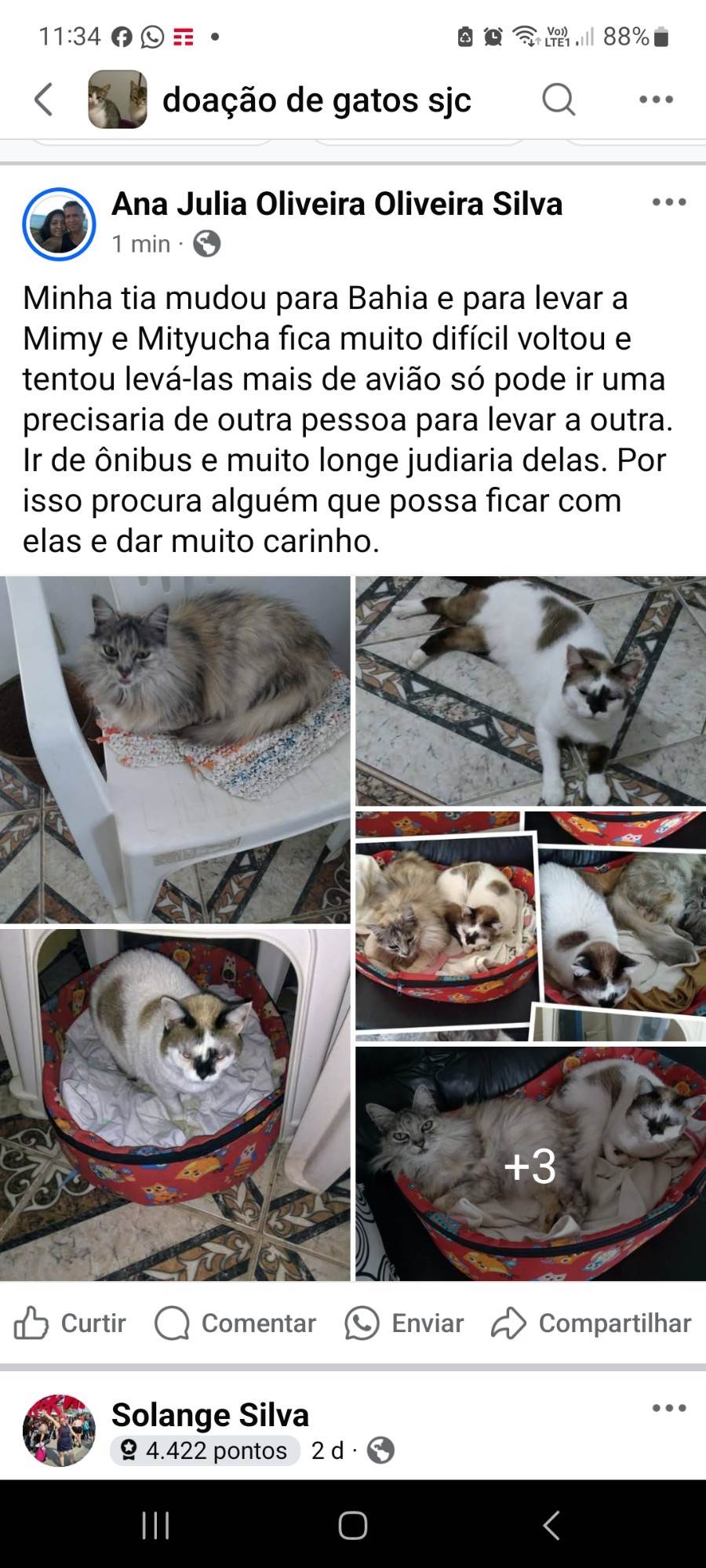
Task: Open recent apps from navigation bar
Action: click(x=155, y=1525)
